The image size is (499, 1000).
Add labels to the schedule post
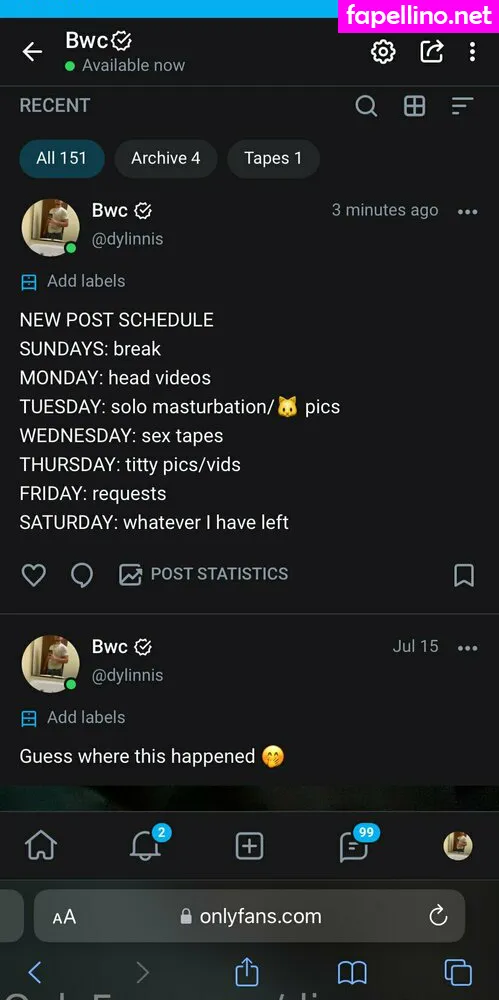(73, 281)
